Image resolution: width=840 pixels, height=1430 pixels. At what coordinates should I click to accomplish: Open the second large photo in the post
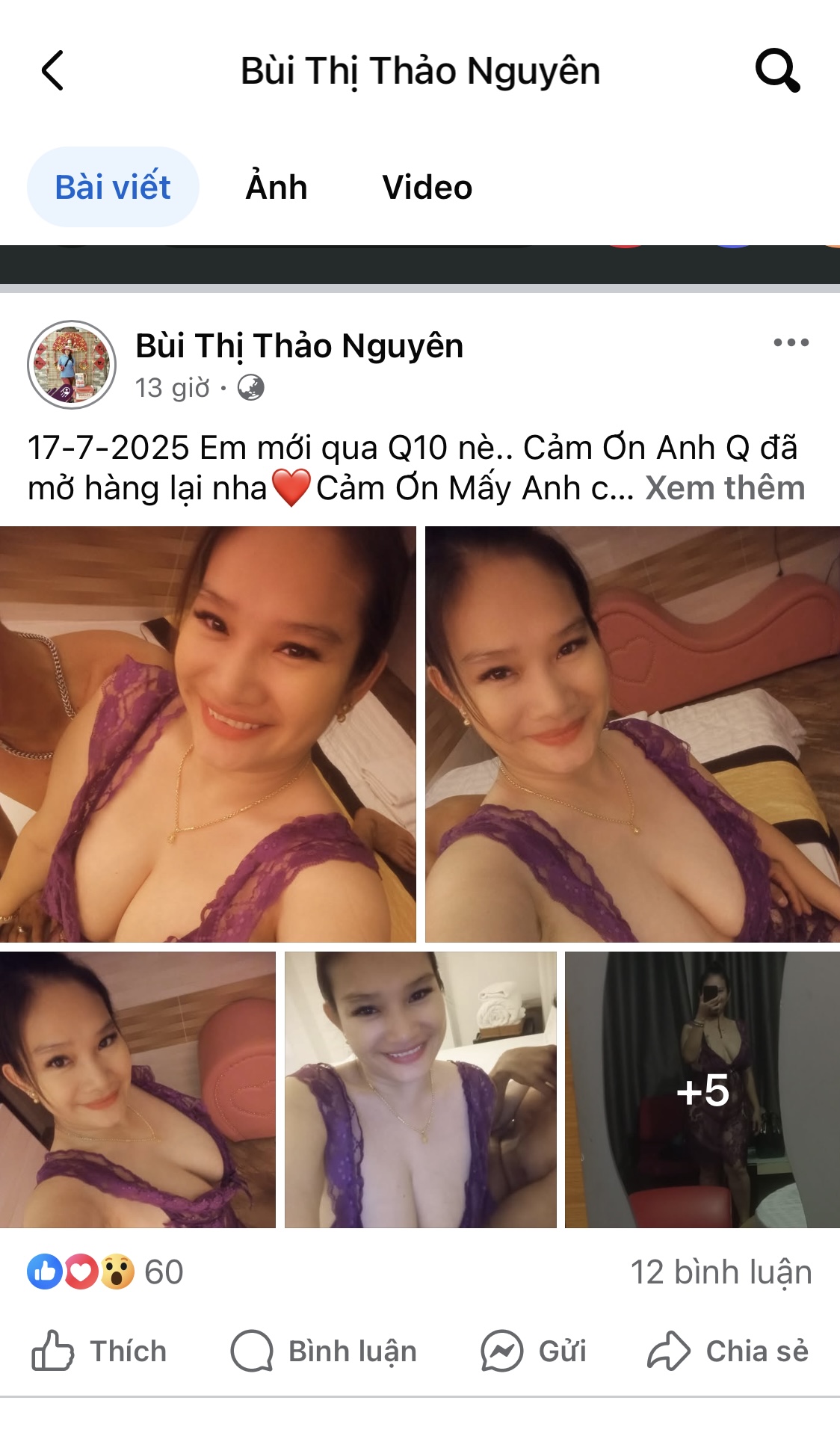(x=632, y=734)
